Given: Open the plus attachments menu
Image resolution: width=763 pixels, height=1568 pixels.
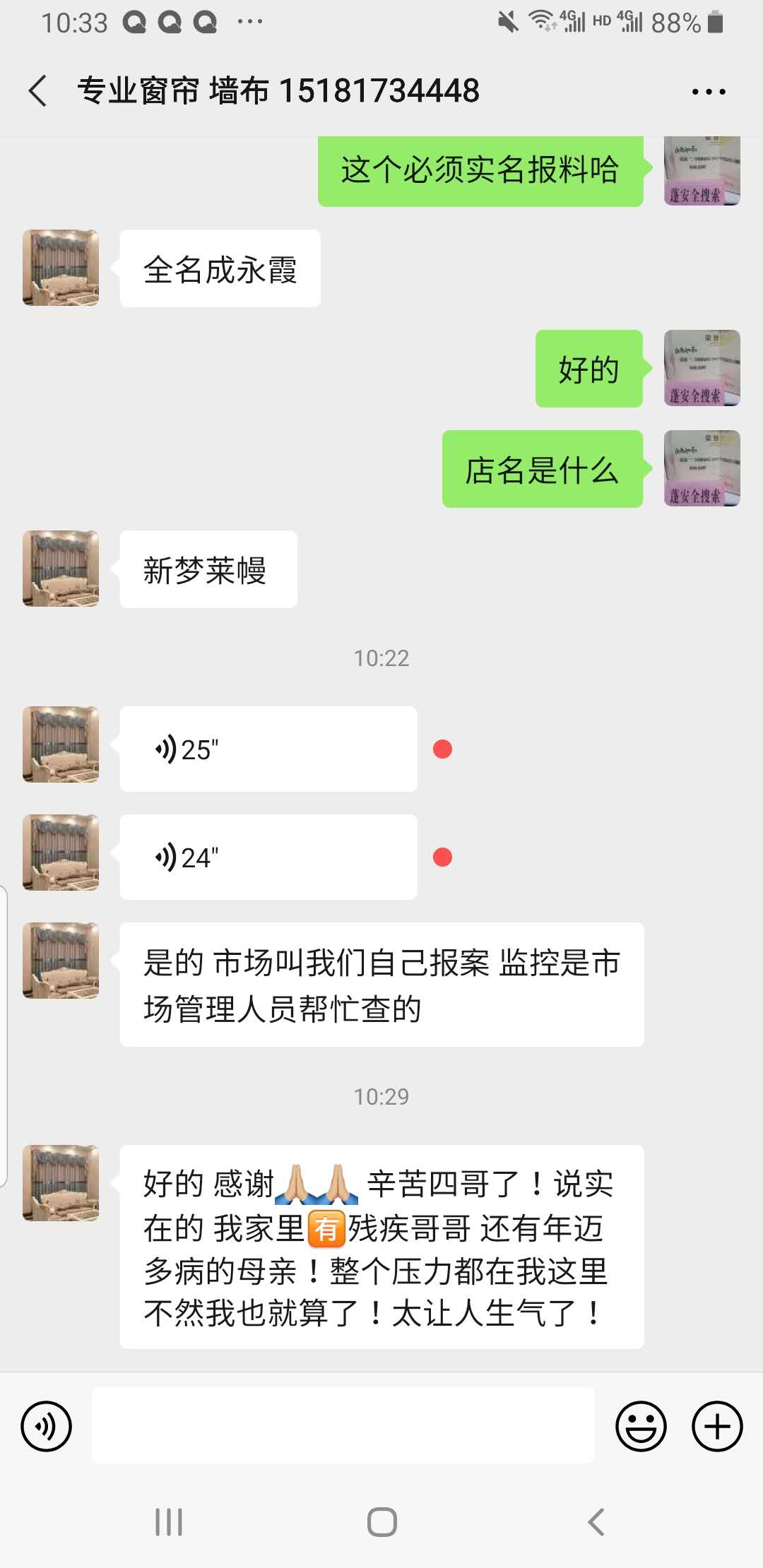Looking at the screenshot, I should tap(716, 1426).
